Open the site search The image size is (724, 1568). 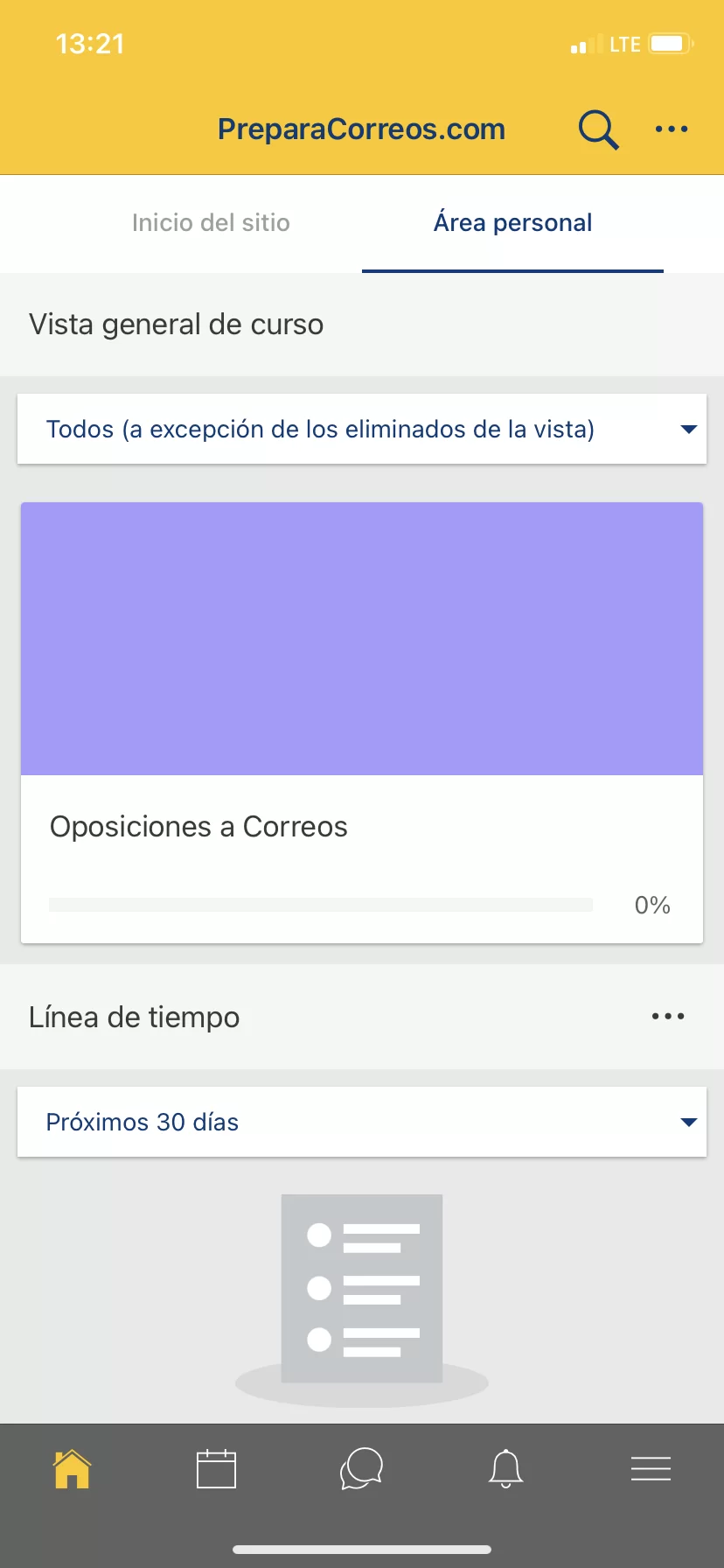pos(597,129)
